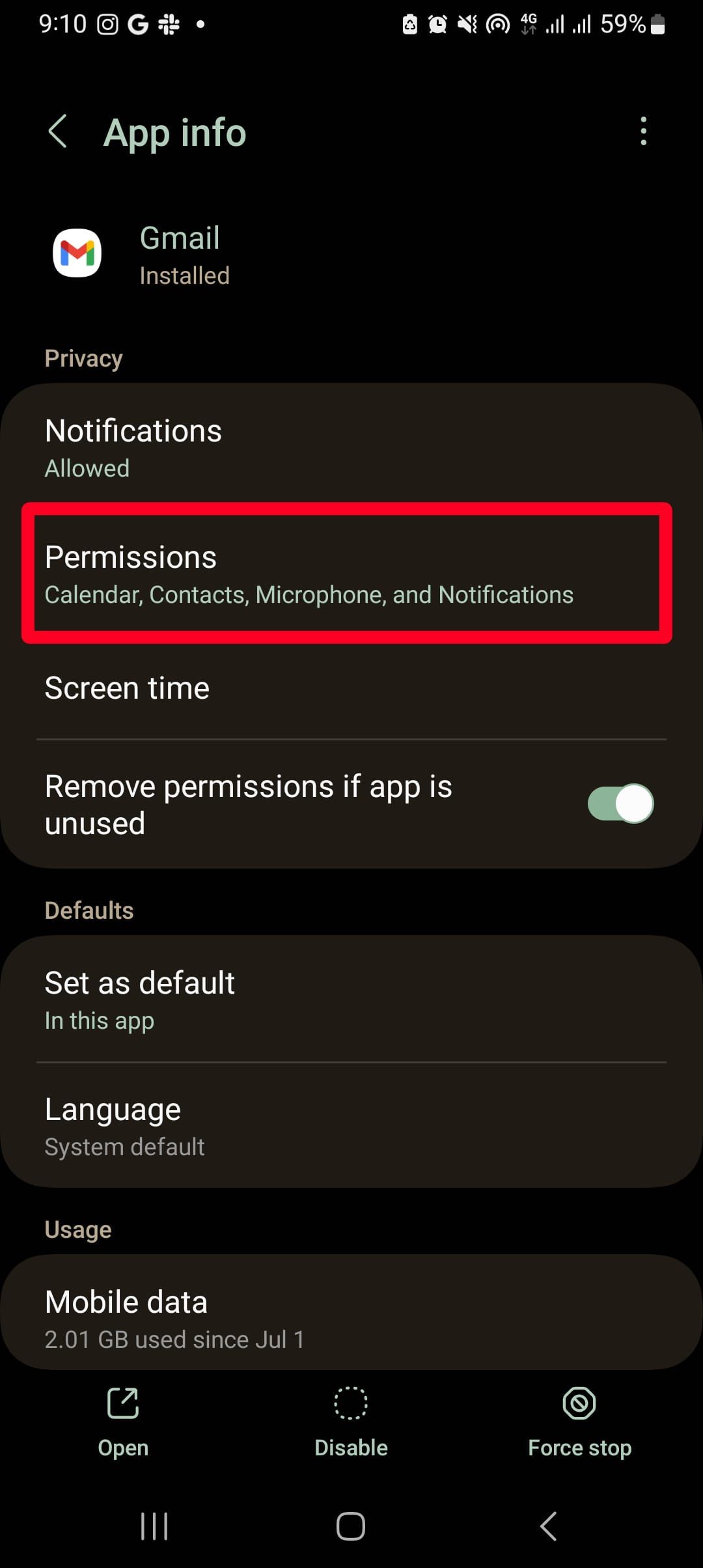Open Gmail notifications settings
Image resolution: width=703 pixels, height=1568 pixels.
(351, 448)
